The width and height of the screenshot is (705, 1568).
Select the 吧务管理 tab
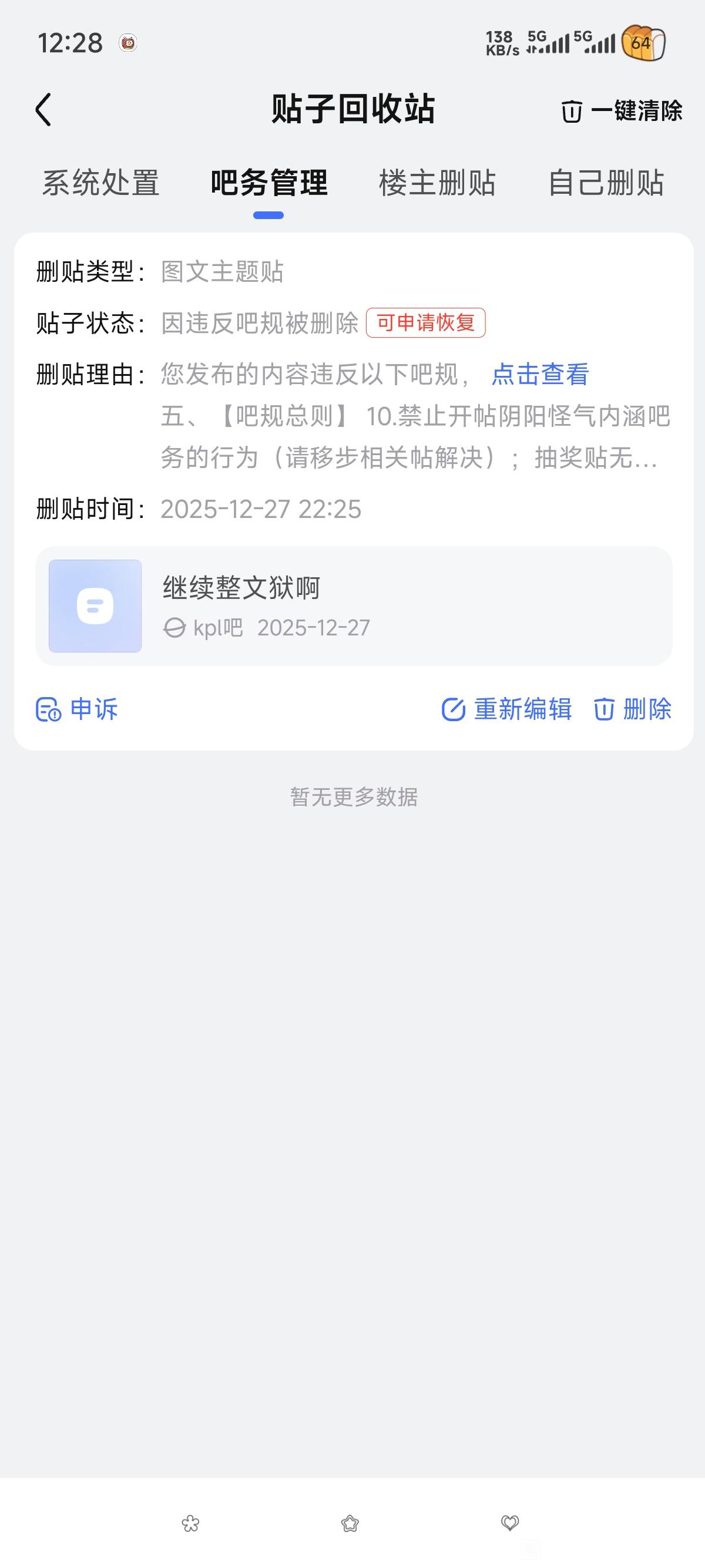point(268,183)
